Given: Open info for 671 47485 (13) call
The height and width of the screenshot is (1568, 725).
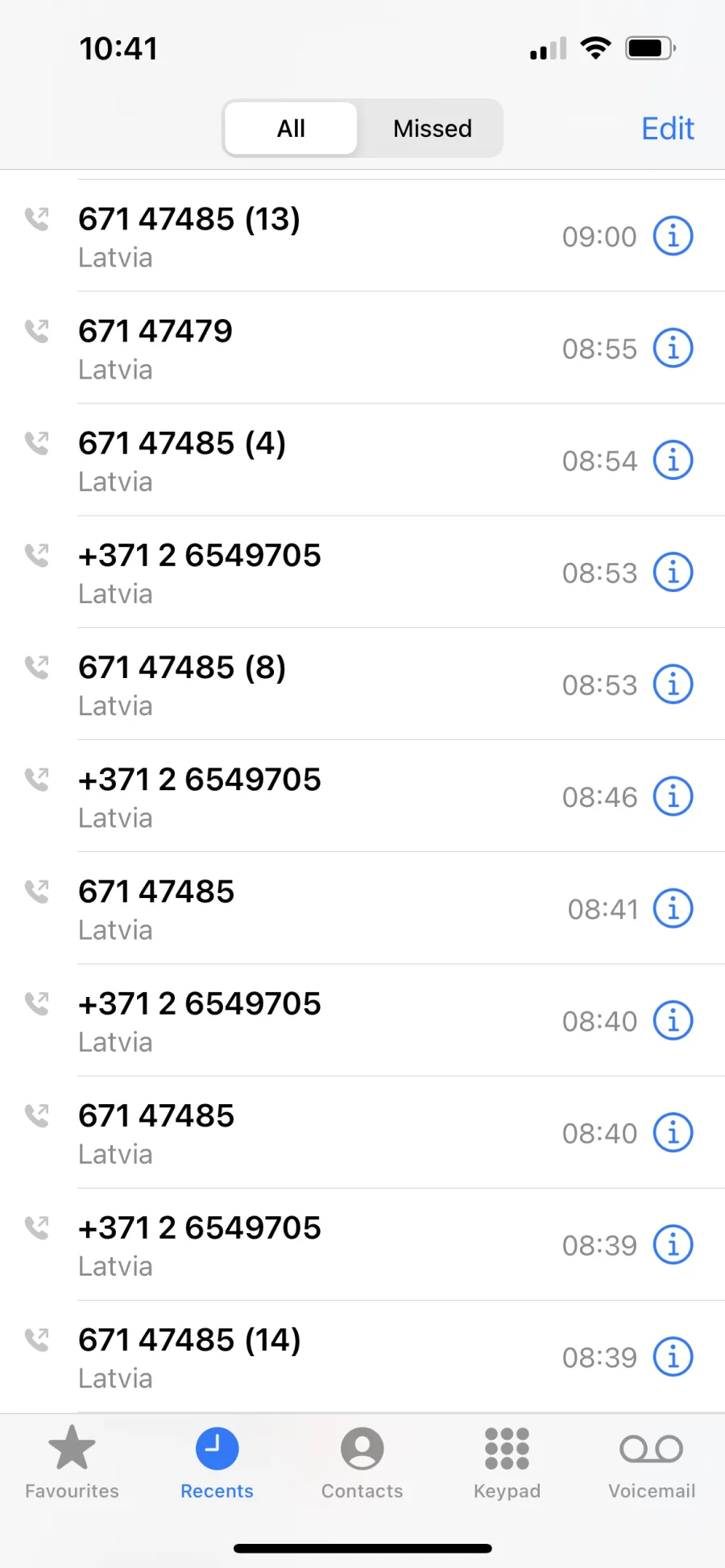Looking at the screenshot, I should [x=673, y=236].
